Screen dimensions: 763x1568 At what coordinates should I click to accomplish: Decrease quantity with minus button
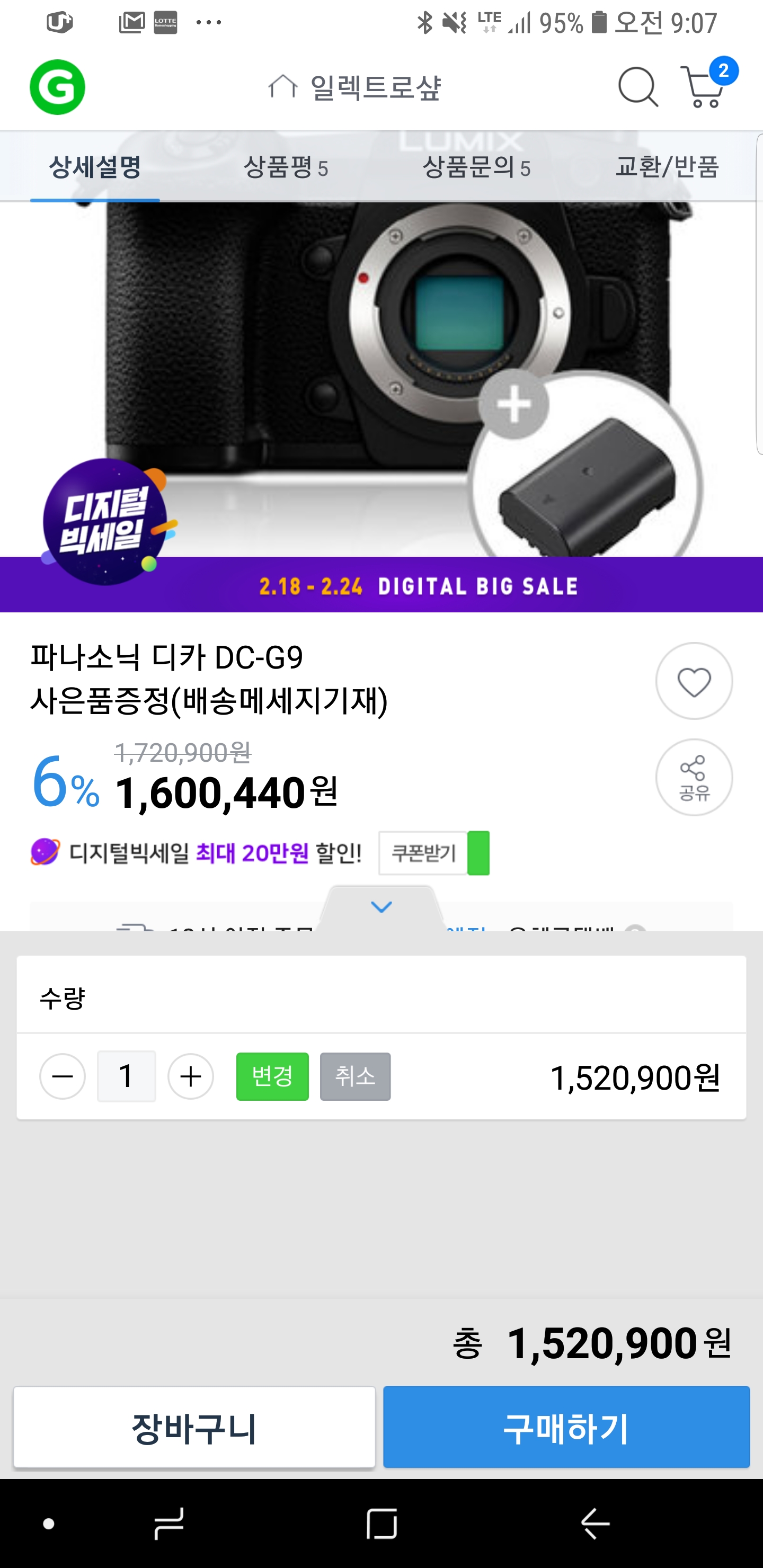point(63,1076)
